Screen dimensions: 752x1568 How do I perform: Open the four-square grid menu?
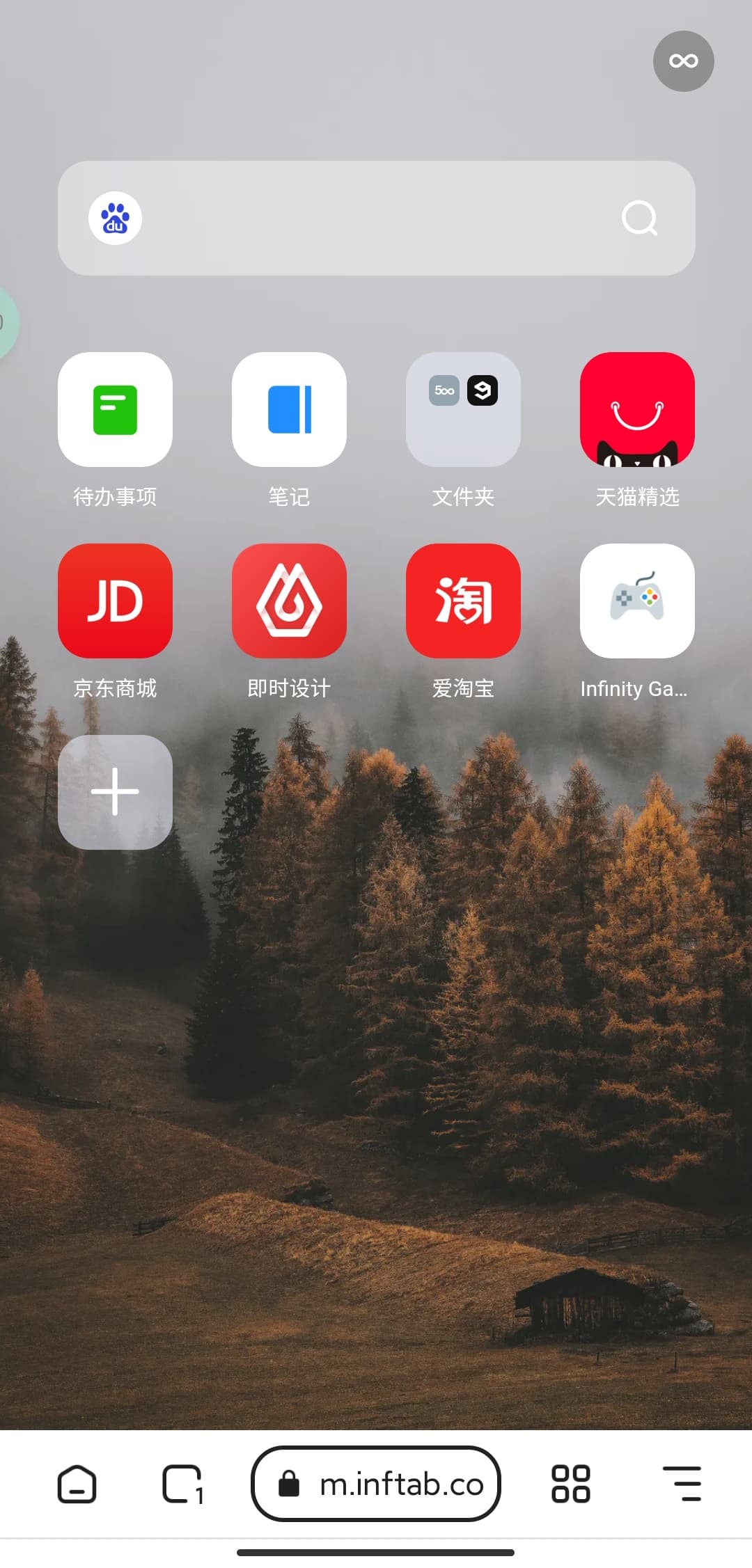click(570, 1484)
